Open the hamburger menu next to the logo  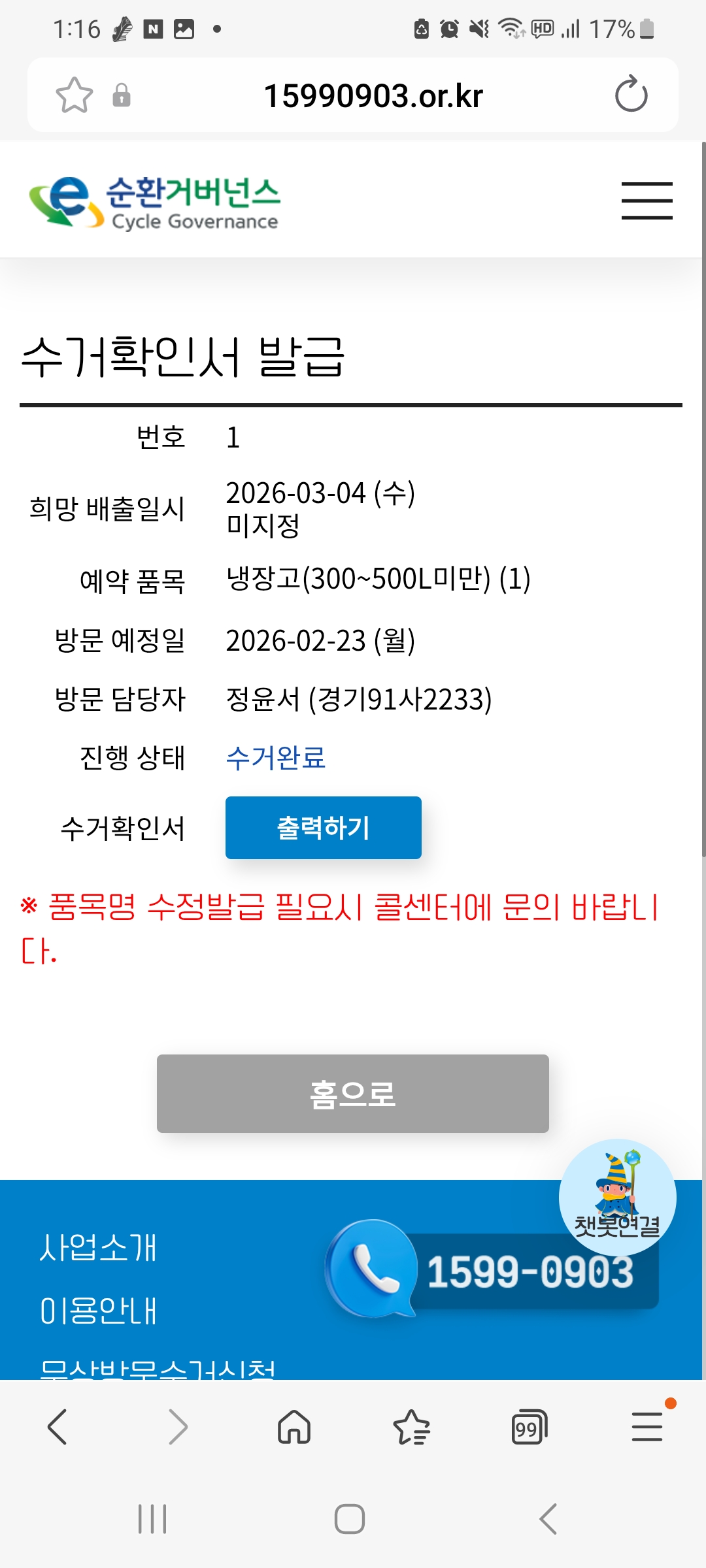(x=647, y=201)
